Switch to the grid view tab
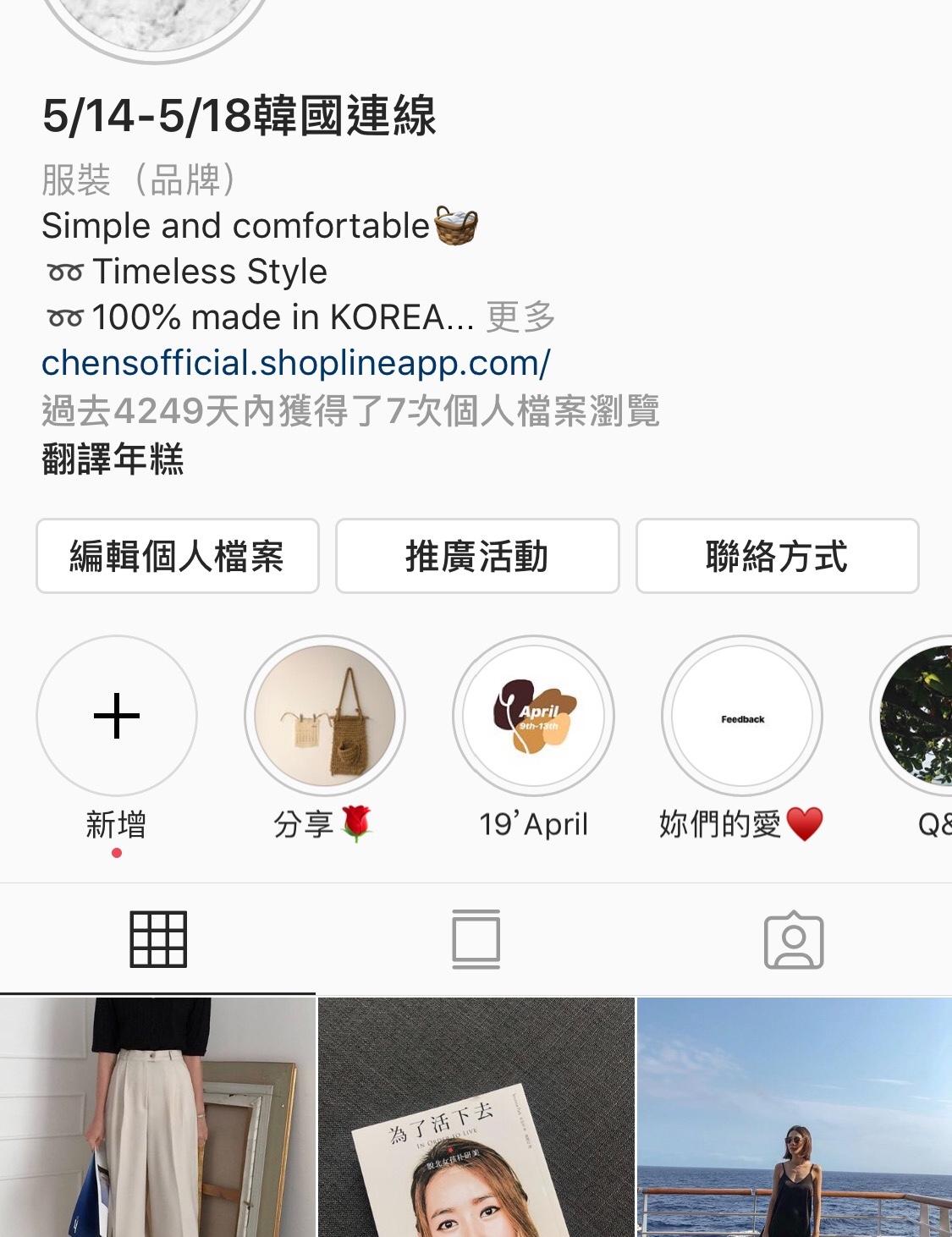The image size is (952, 1237). point(158,939)
